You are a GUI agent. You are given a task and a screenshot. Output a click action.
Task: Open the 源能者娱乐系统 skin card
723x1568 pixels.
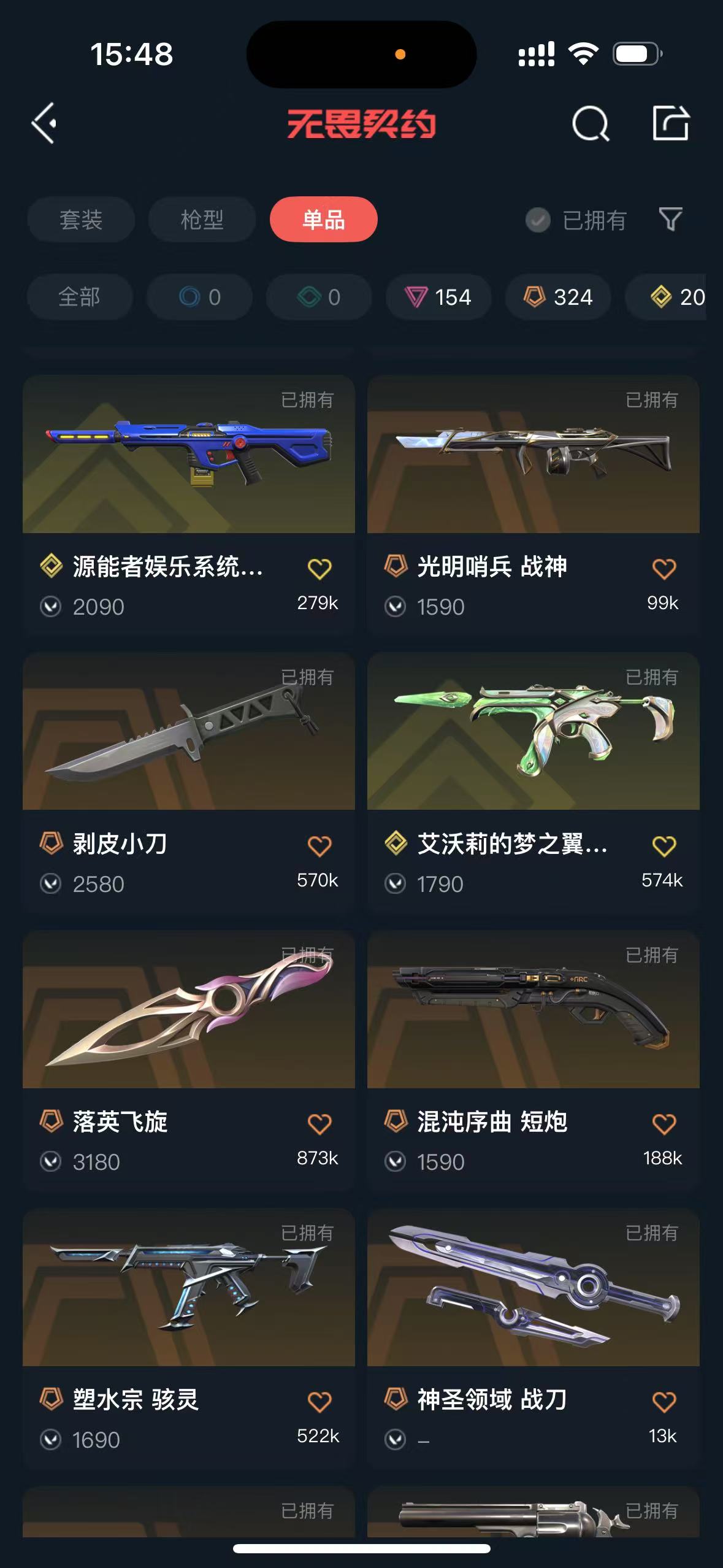tap(189, 505)
